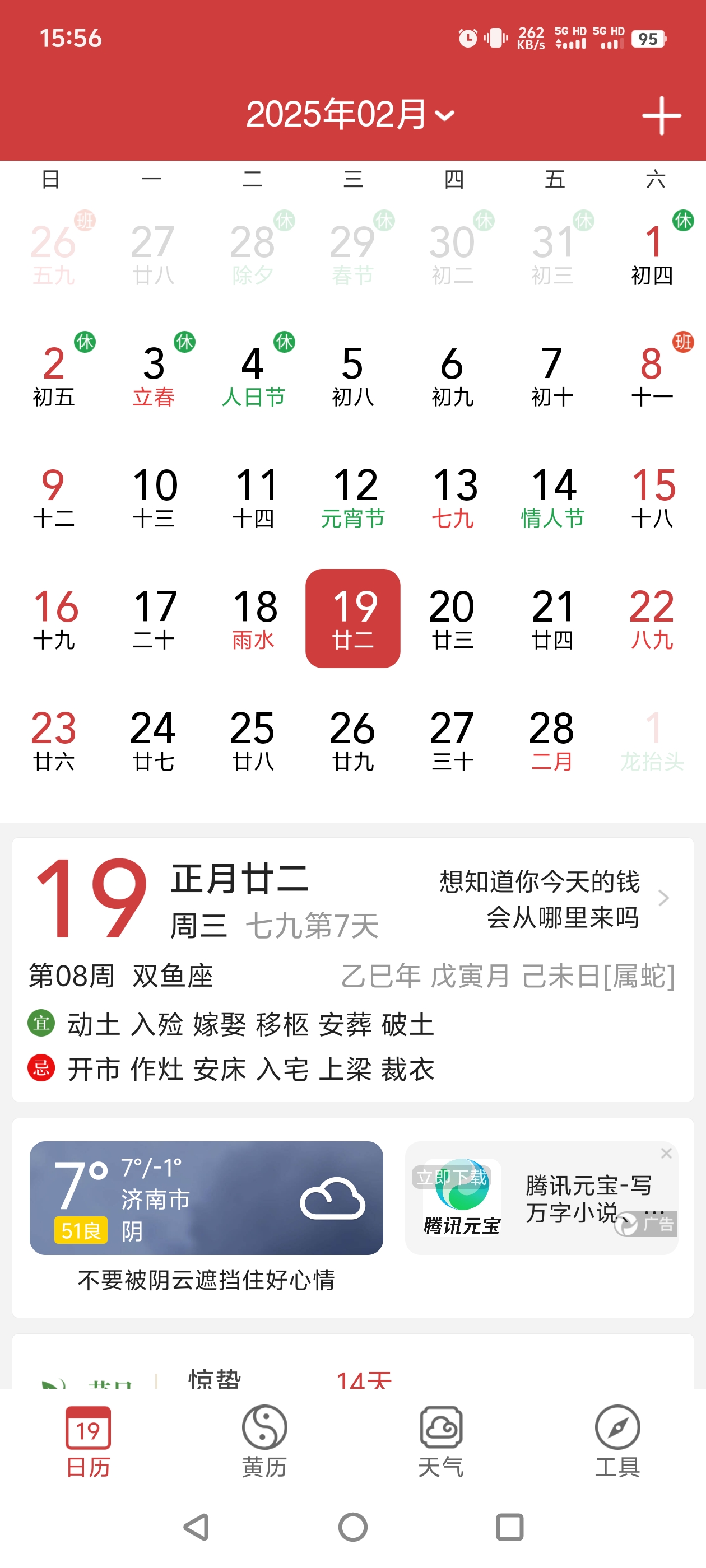Select March 1 龙抬头 date
This screenshot has width=706, height=1568.
[652, 740]
